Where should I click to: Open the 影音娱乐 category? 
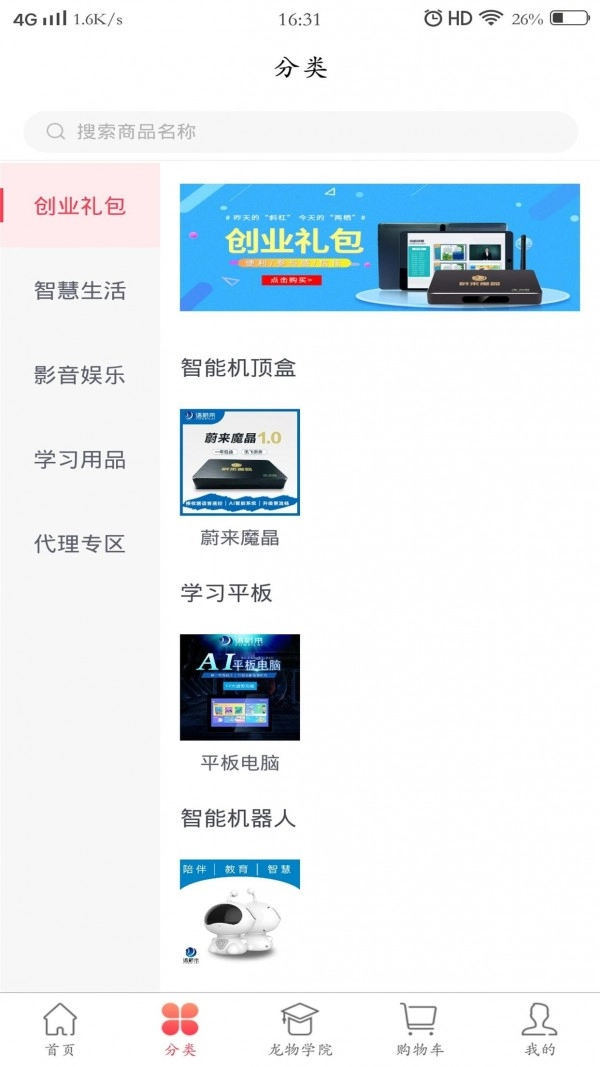pos(80,375)
